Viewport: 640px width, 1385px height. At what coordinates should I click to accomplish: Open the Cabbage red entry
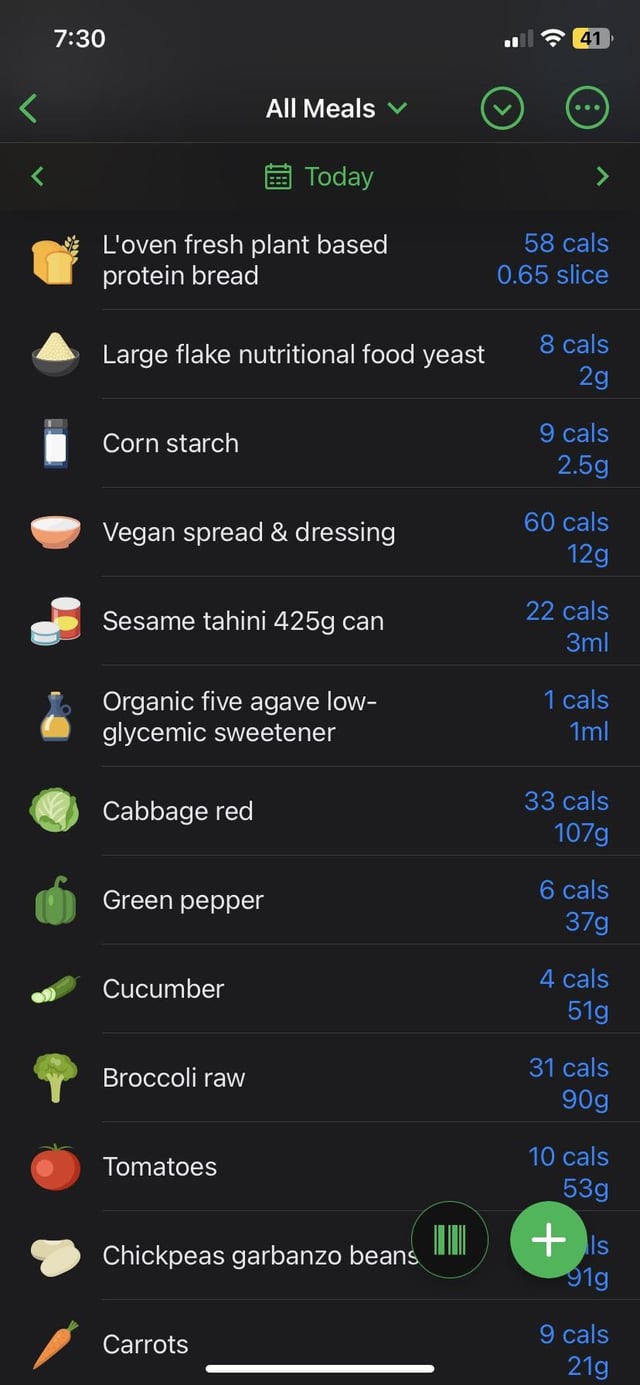[320, 811]
